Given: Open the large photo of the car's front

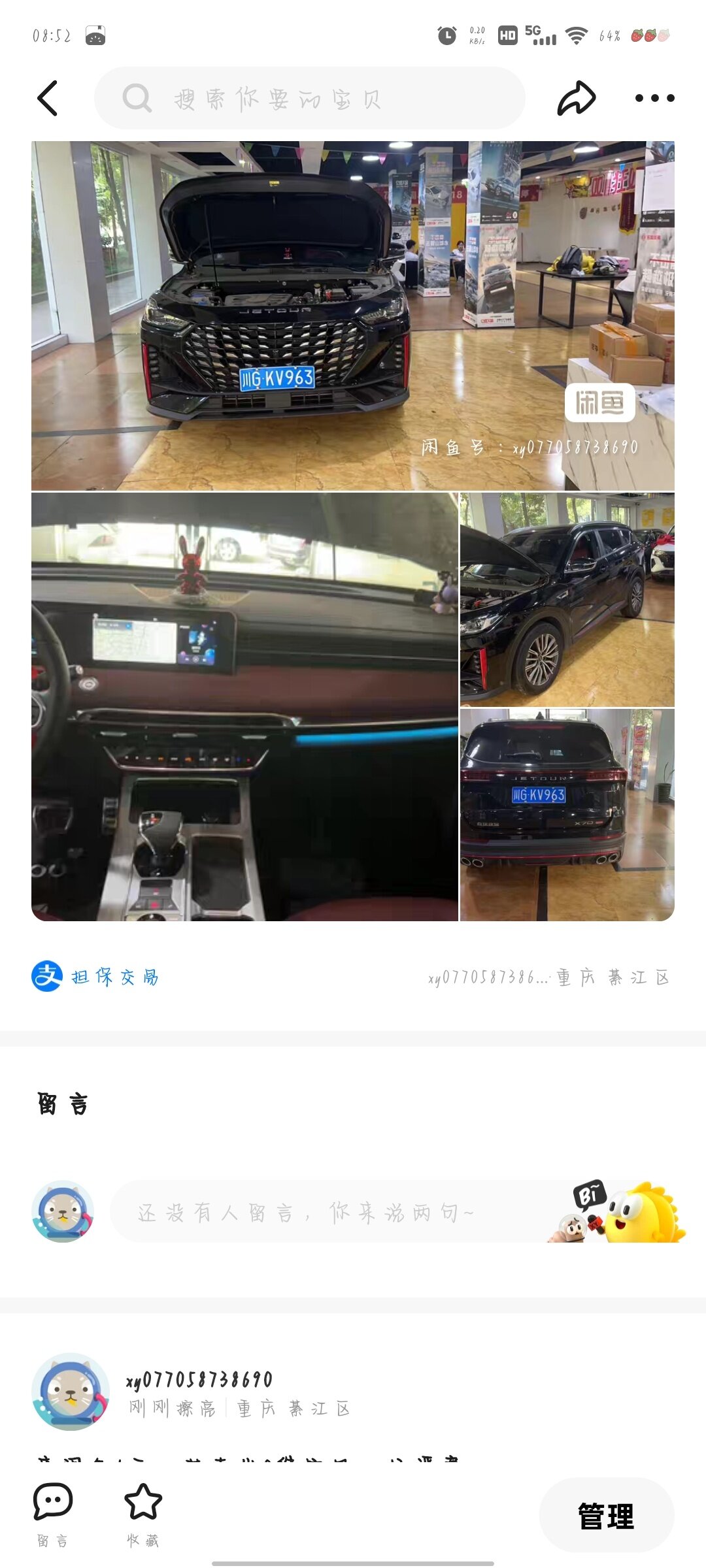Looking at the screenshot, I should coord(353,316).
